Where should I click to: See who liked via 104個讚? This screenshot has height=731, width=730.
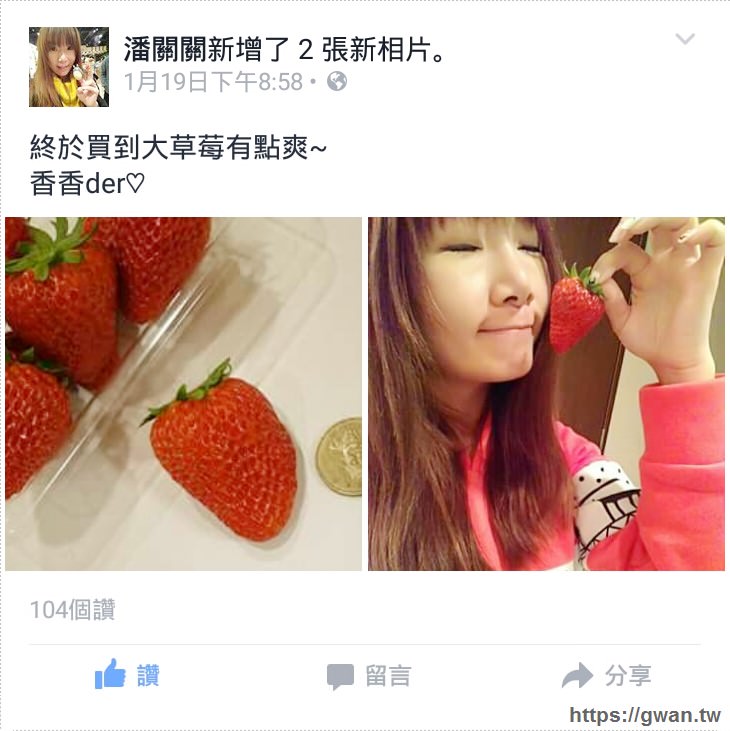73,610
